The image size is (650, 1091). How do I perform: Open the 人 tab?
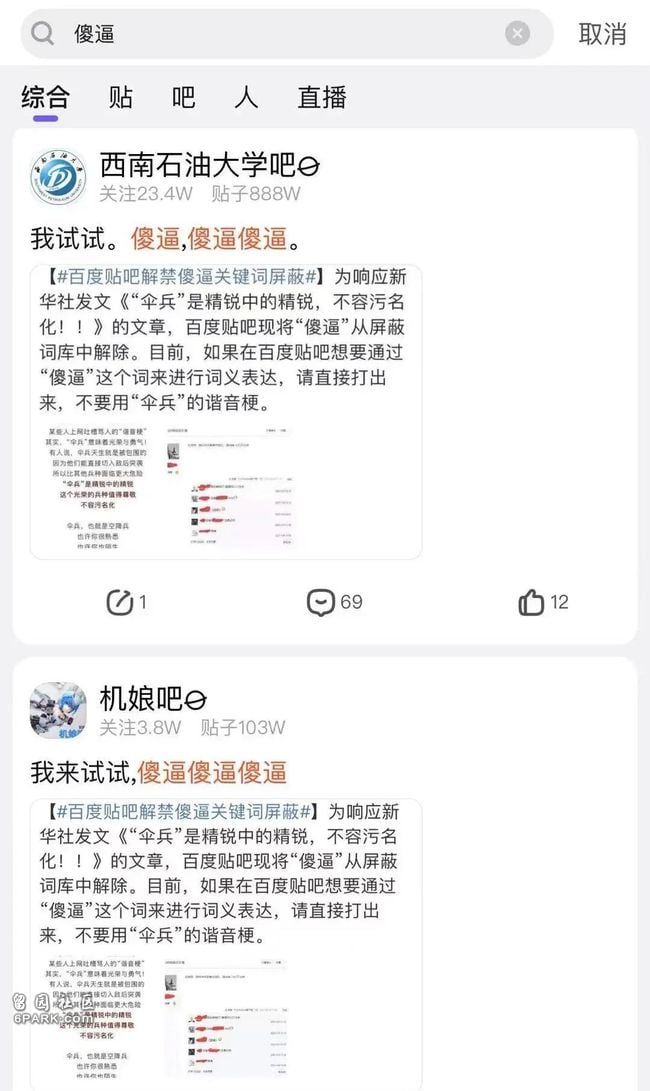point(245,97)
